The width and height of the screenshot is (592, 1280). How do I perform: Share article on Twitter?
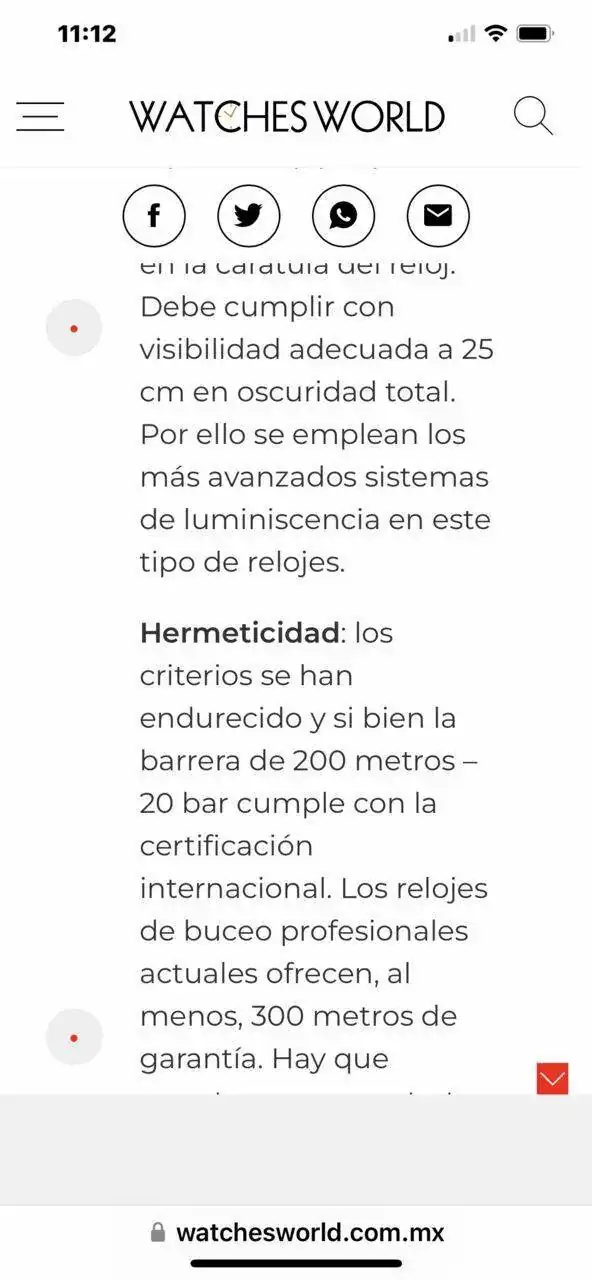pos(249,216)
